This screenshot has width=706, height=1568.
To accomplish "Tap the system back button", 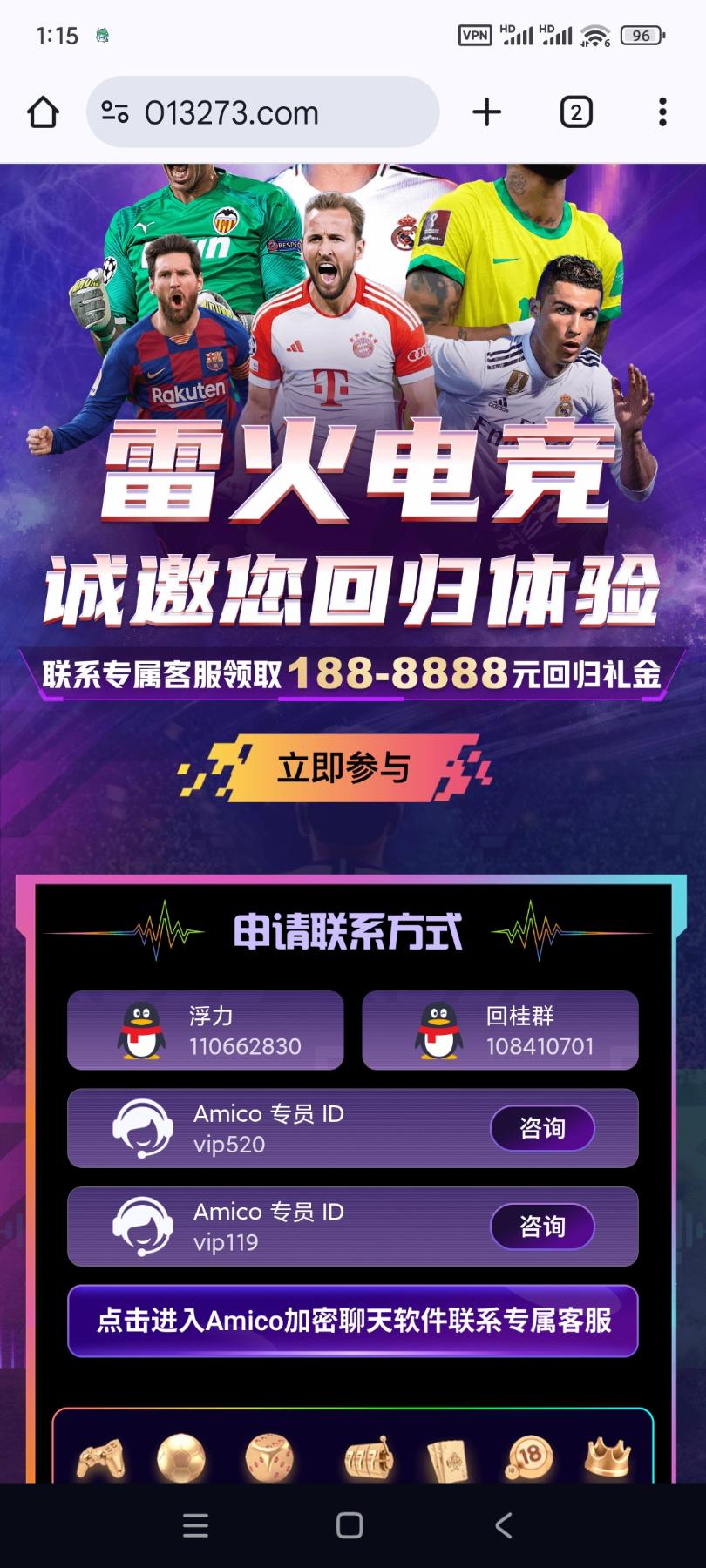I will click(x=503, y=1525).
